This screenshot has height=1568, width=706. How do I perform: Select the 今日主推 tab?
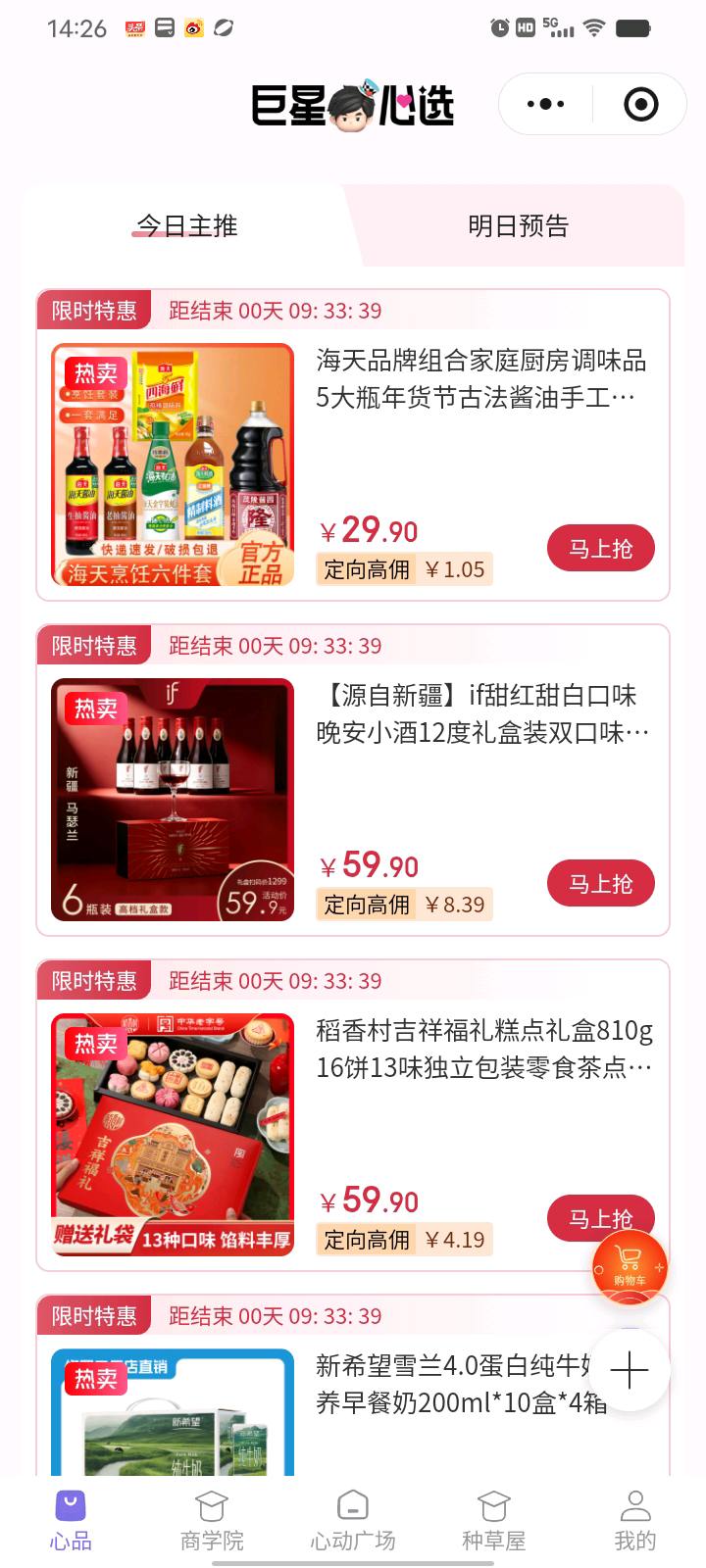tap(188, 225)
